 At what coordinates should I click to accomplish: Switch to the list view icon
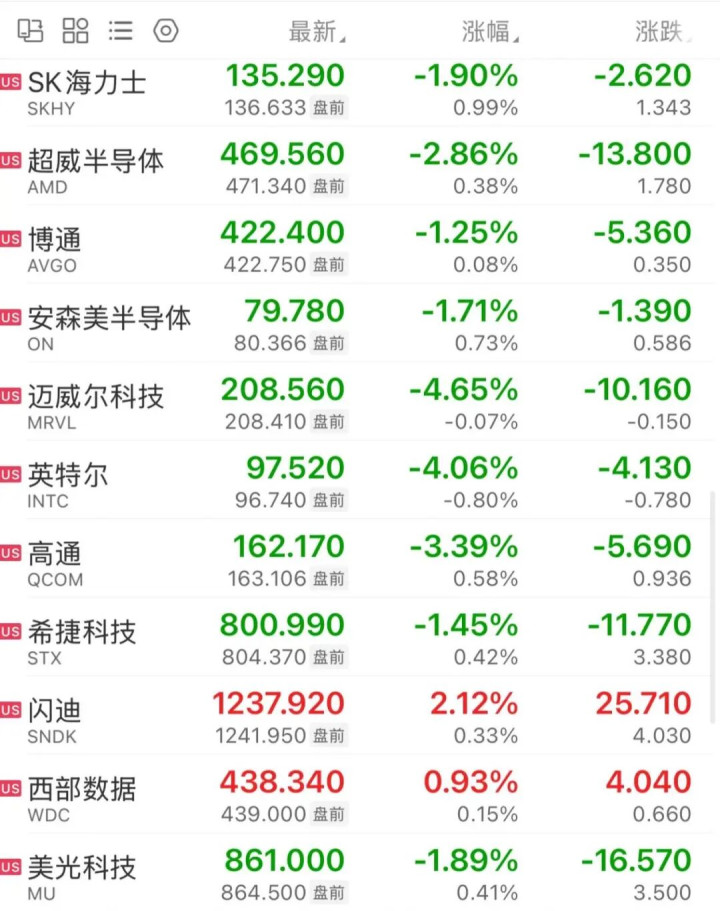121,31
